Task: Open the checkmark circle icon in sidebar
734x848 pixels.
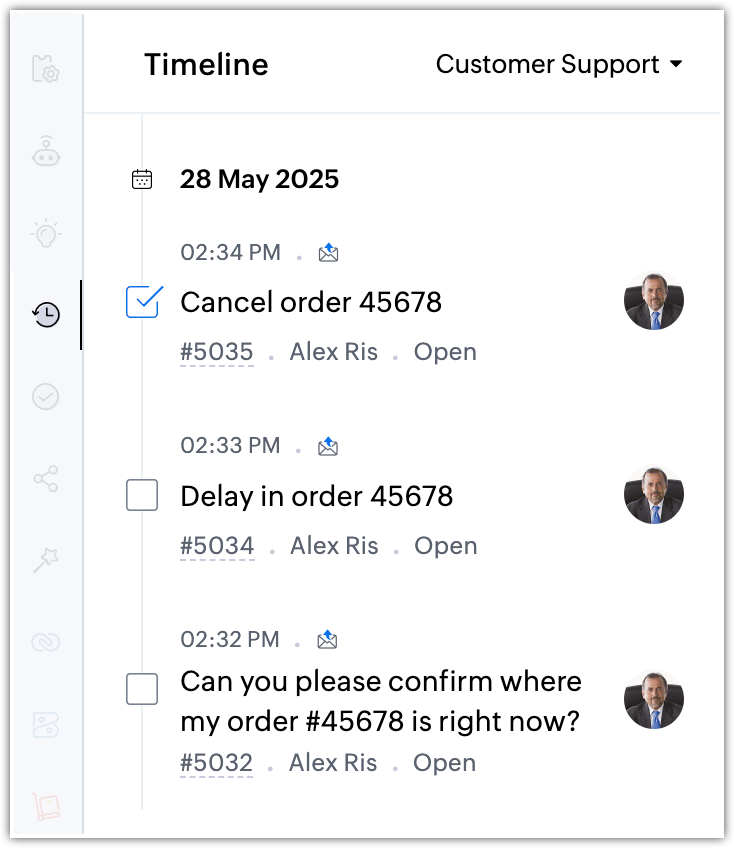Action: [x=46, y=396]
